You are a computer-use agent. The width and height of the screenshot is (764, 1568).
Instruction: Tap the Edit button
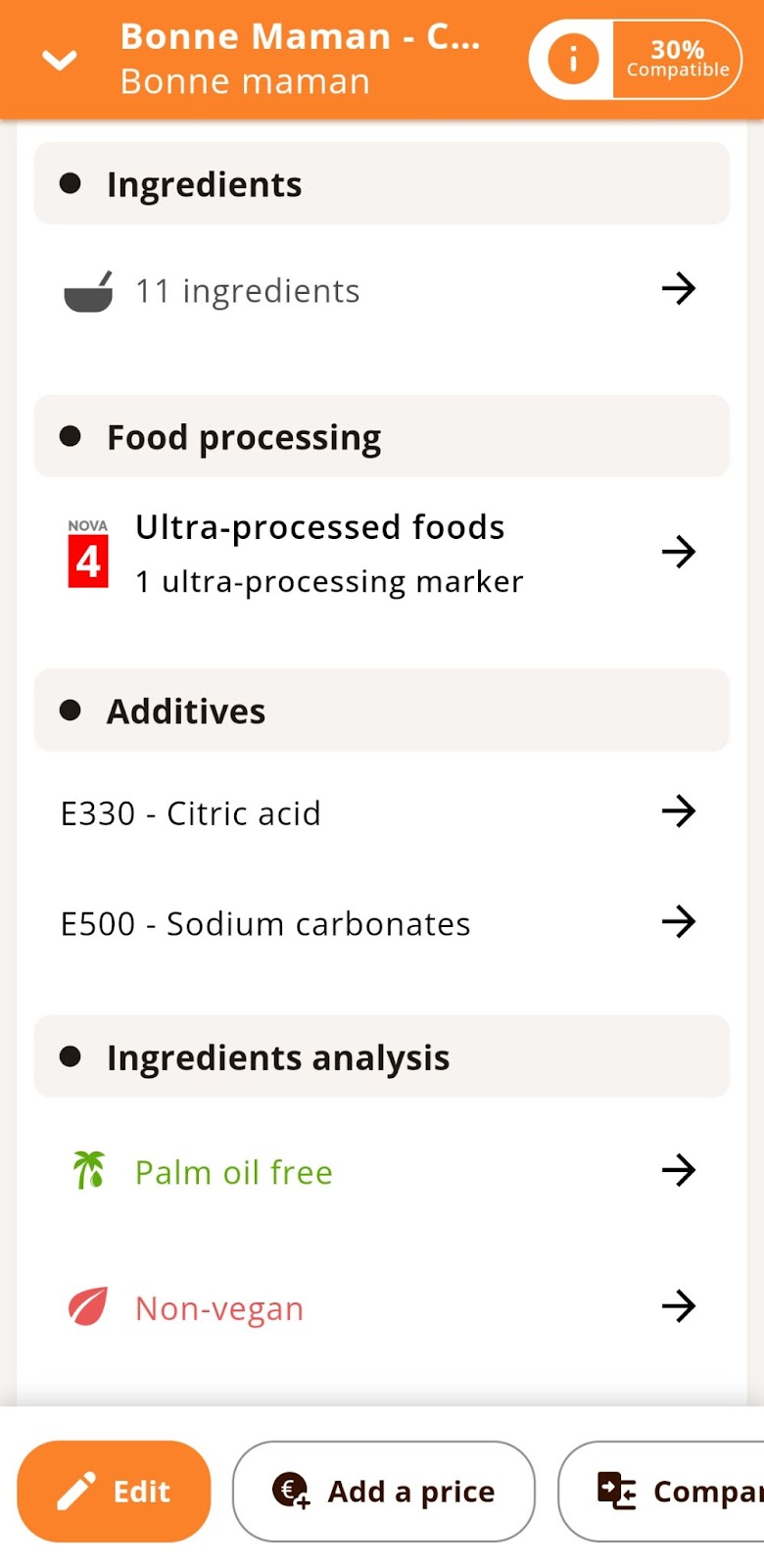(x=114, y=1491)
